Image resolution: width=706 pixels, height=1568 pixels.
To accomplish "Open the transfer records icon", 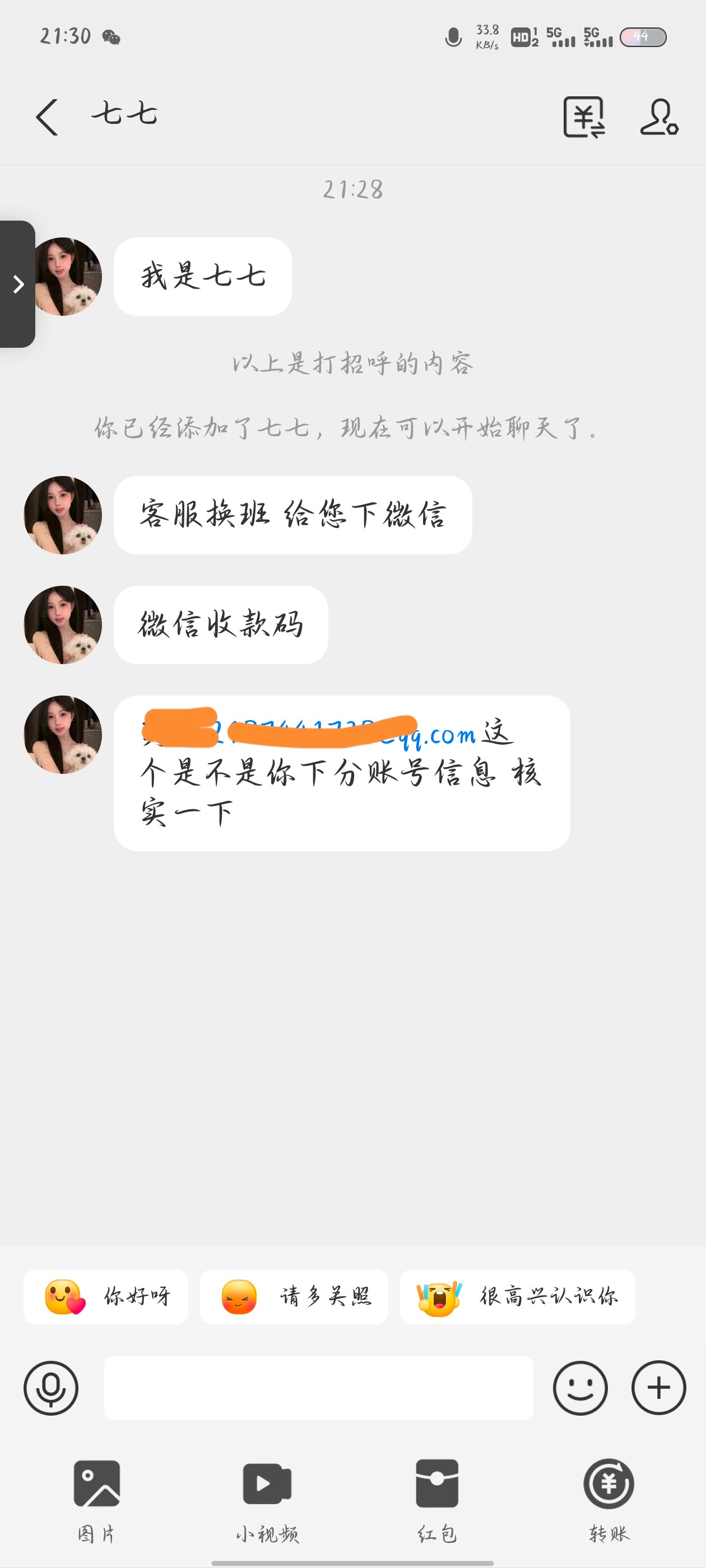I will (583, 117).
